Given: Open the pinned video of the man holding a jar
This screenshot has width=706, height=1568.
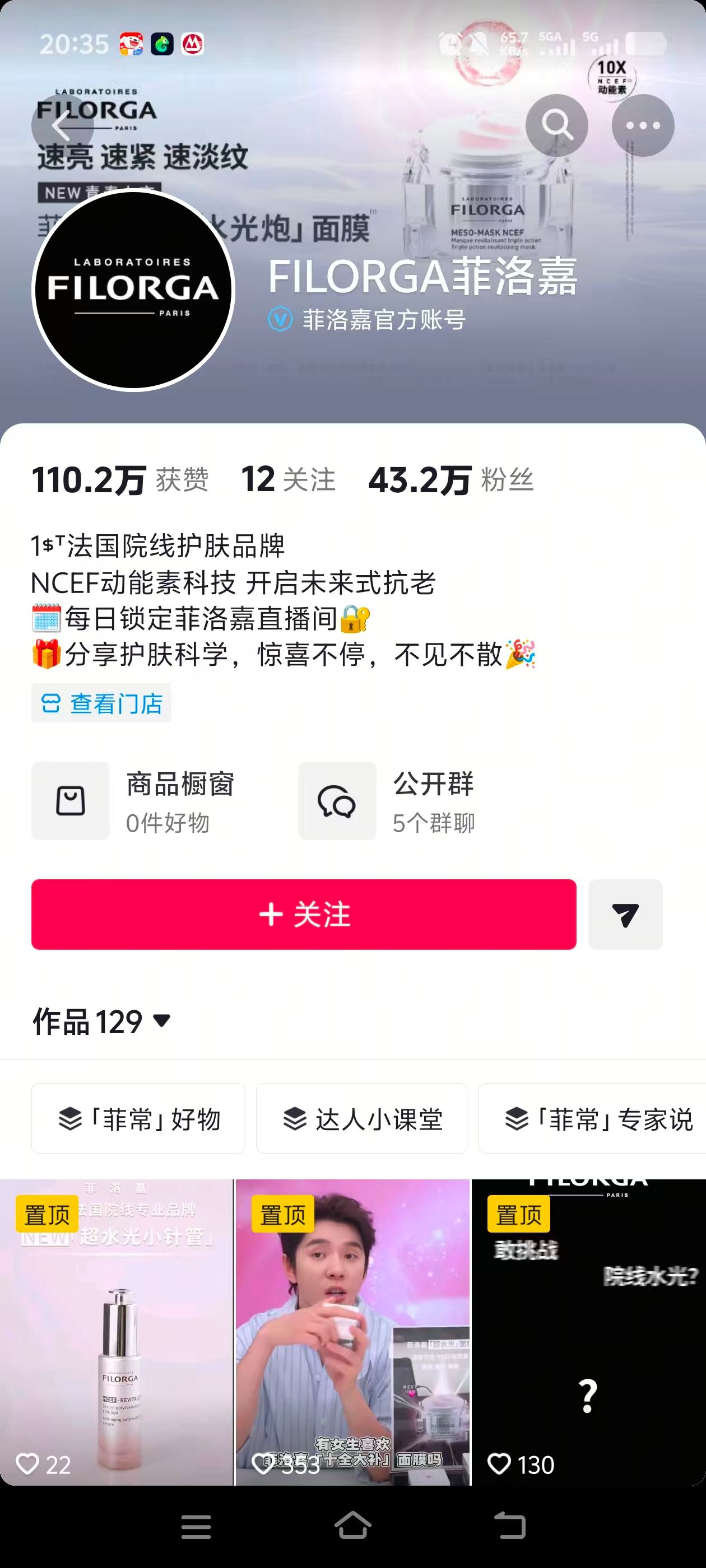Looking at the screenshot, I should (x=352, y=1333).
